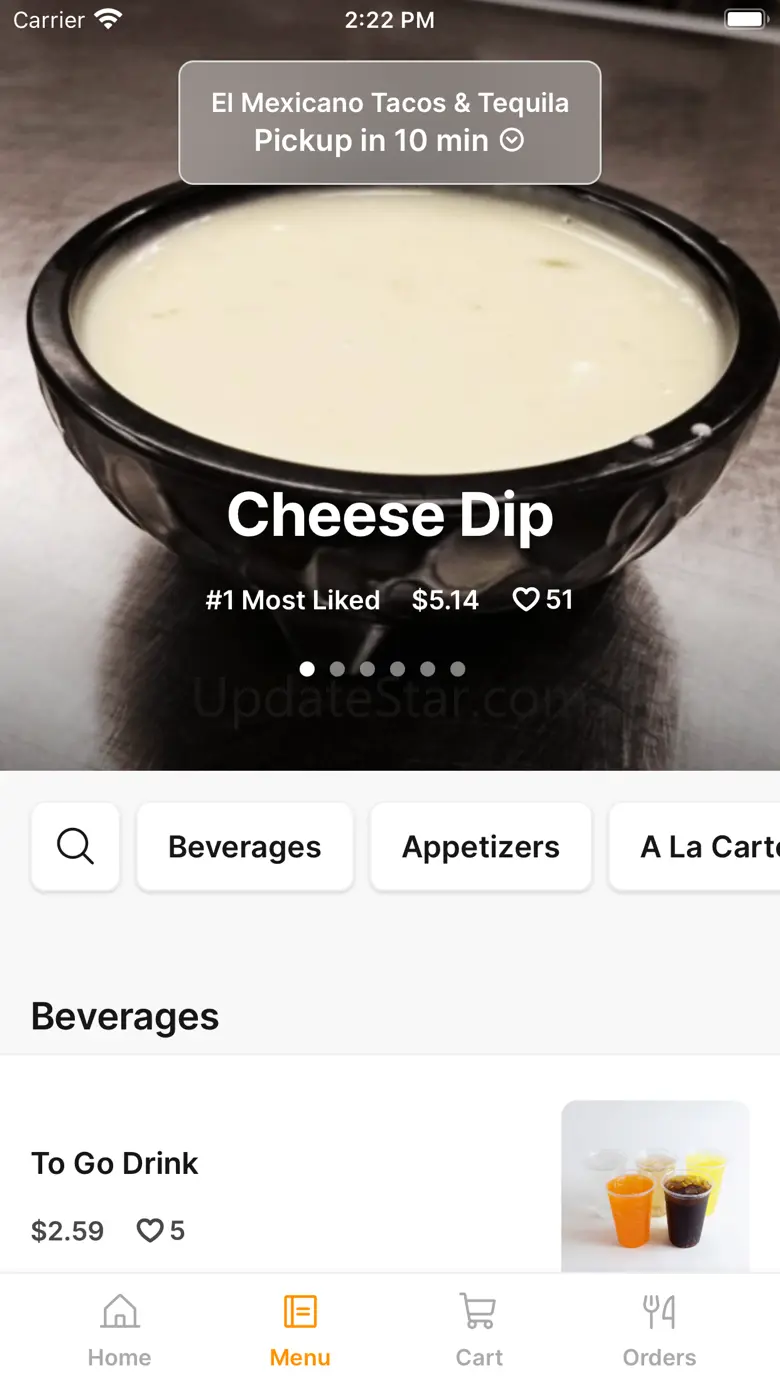Select the Appetizers category chip

[481, 847]
